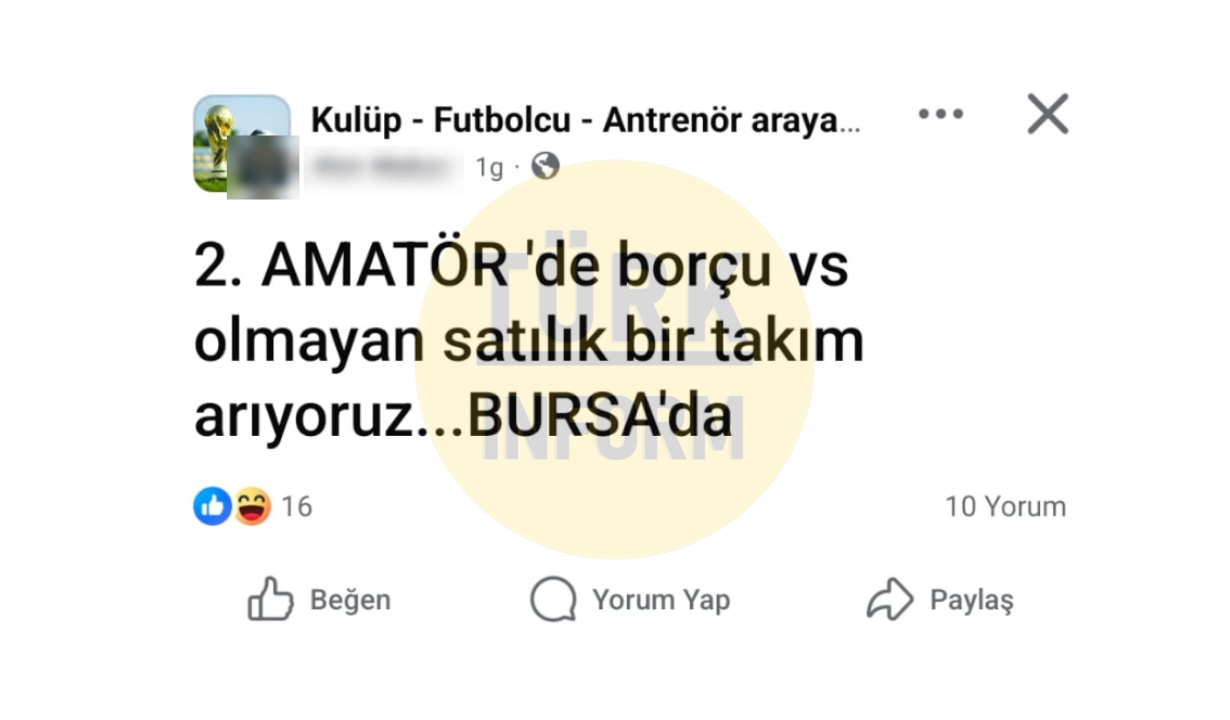Like the post with Beğen

click(319, 600)
